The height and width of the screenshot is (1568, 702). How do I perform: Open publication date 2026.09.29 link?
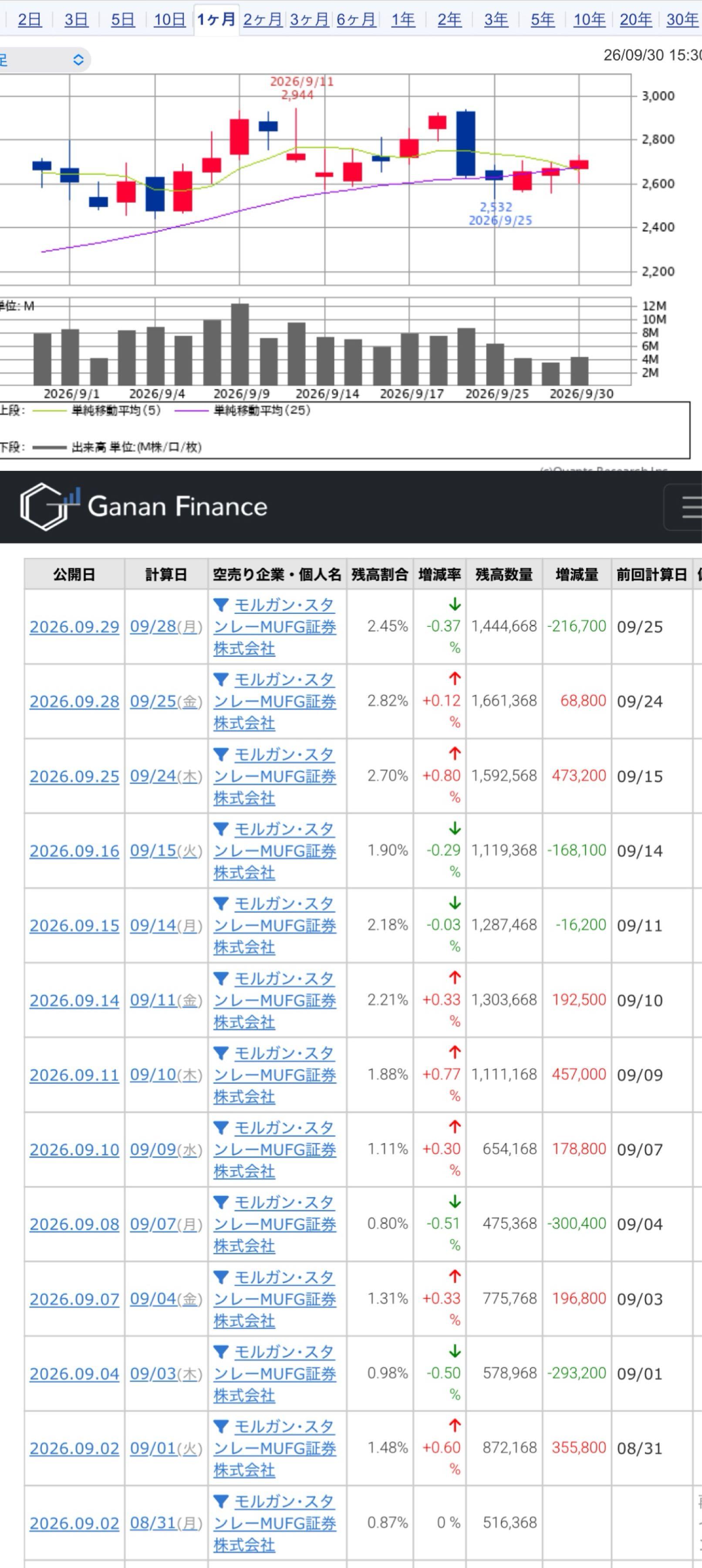tap(74, 626)
